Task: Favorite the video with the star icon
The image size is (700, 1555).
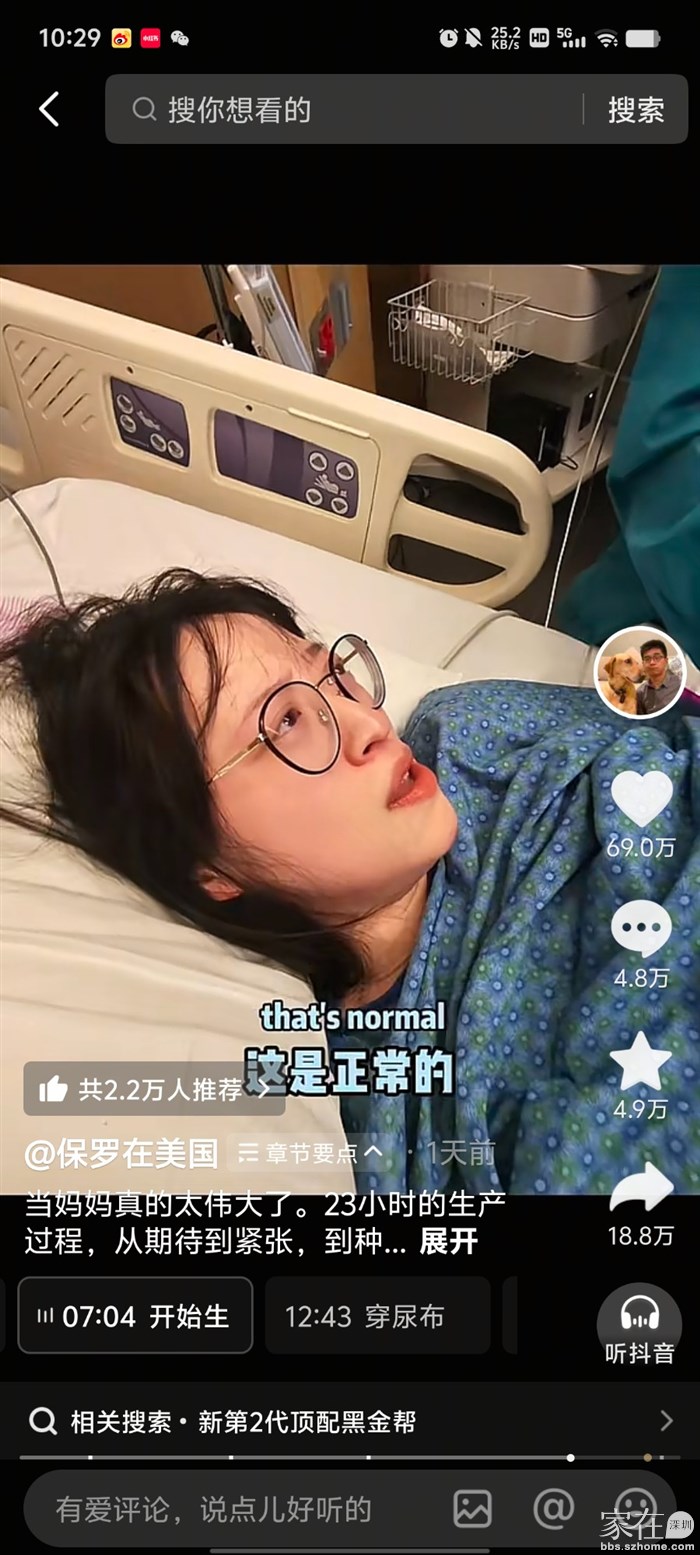Action: tap(641, 1062)
